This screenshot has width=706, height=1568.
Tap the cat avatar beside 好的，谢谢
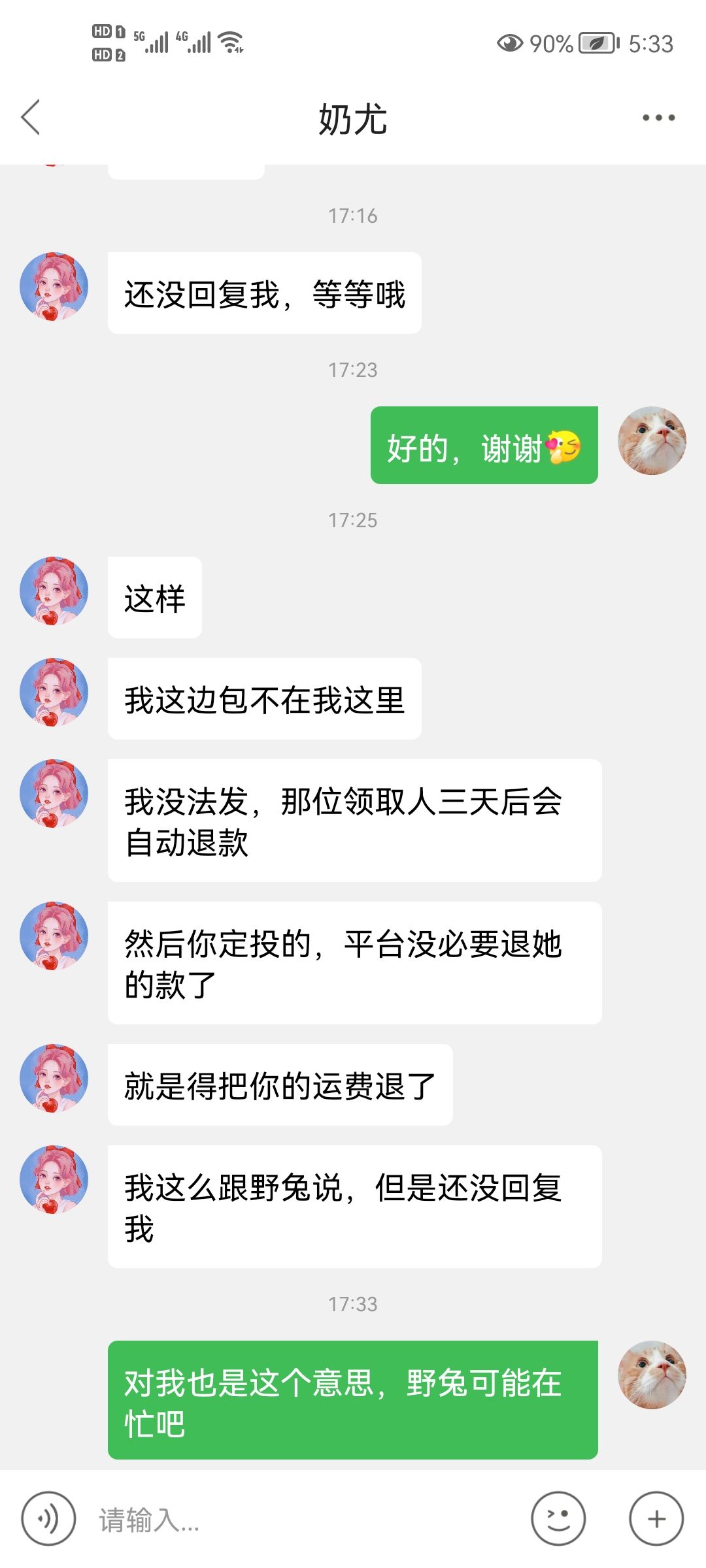[x=652, y=440]
